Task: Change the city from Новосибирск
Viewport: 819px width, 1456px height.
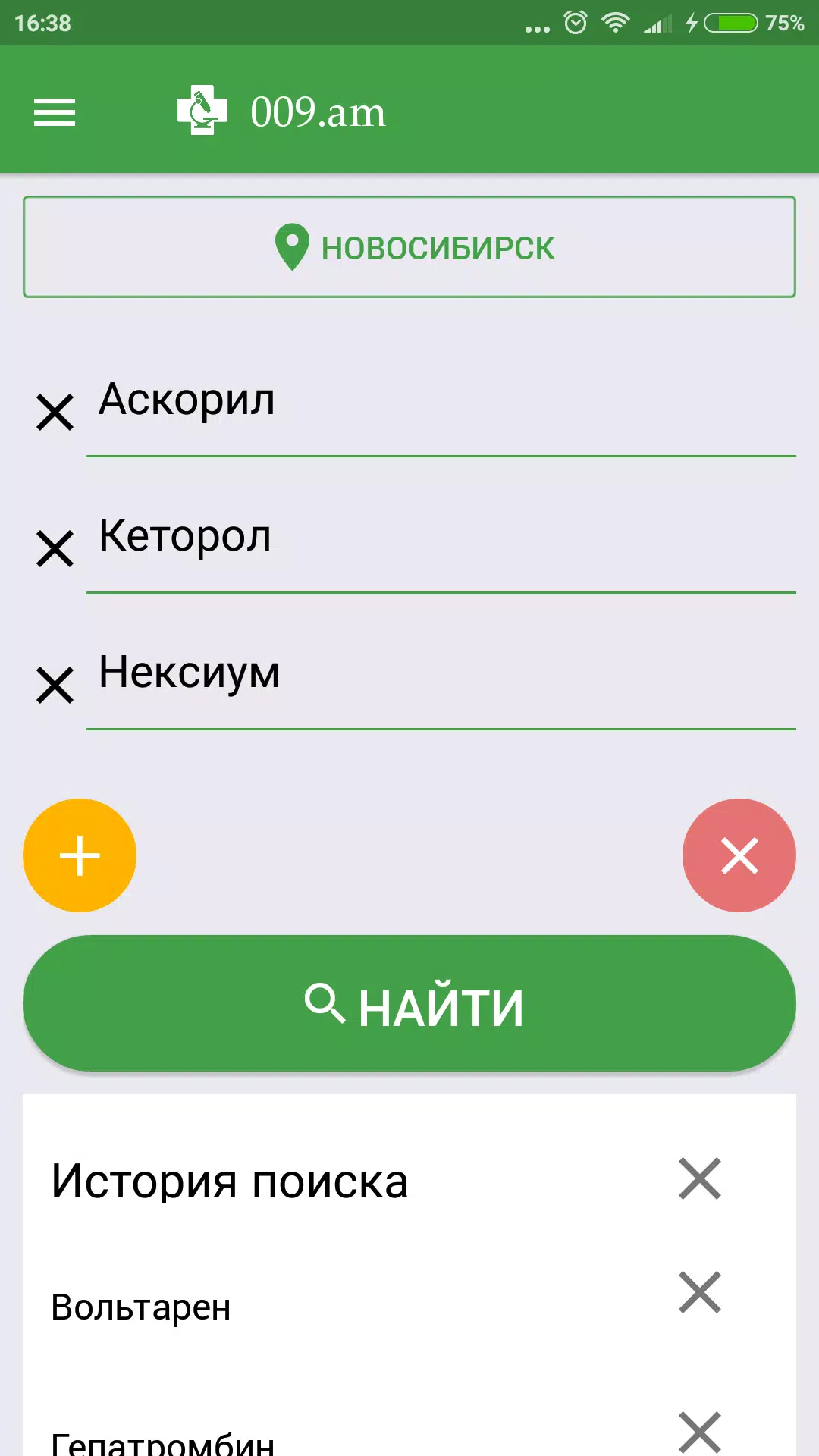Action: click(x=409, y=247)
